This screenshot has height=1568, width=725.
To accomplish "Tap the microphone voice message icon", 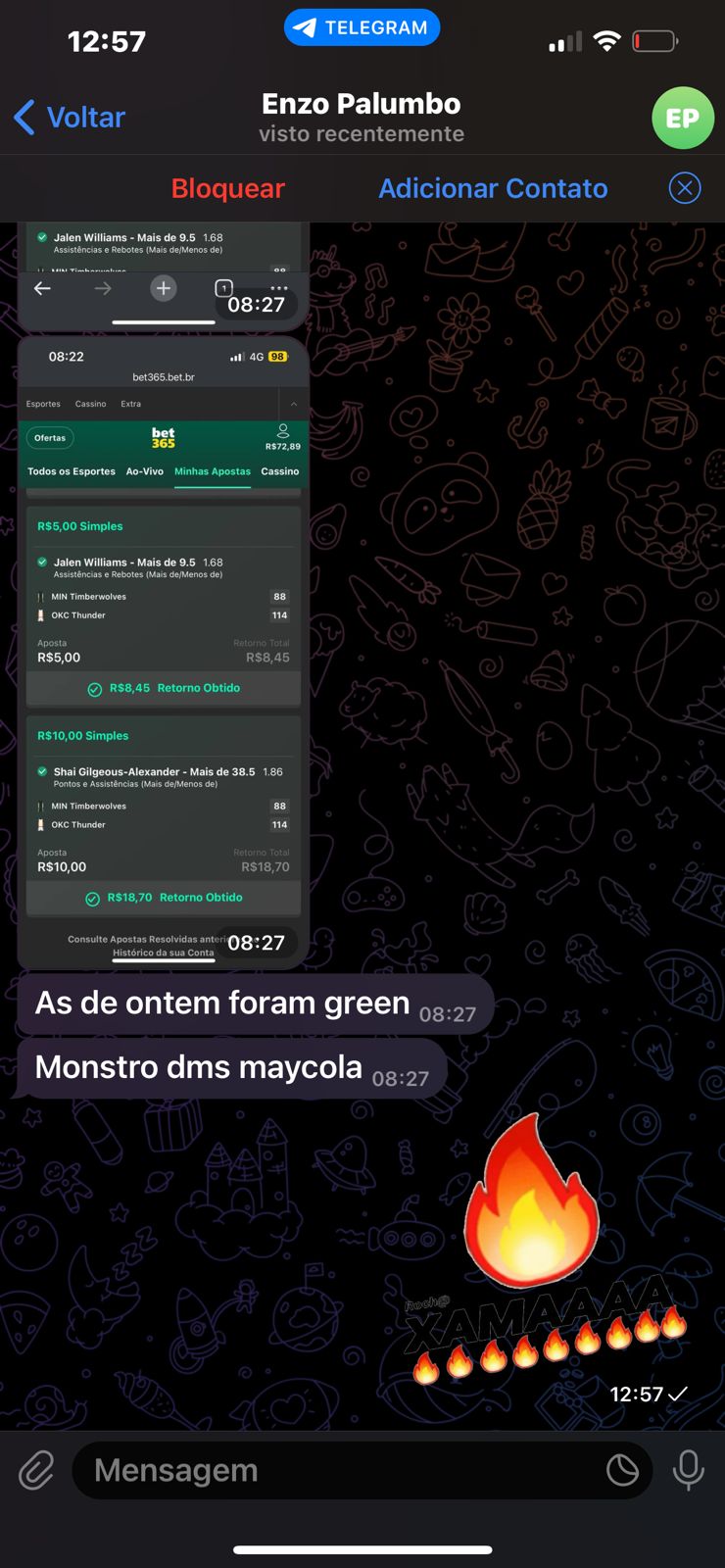I will point(689,1470).
